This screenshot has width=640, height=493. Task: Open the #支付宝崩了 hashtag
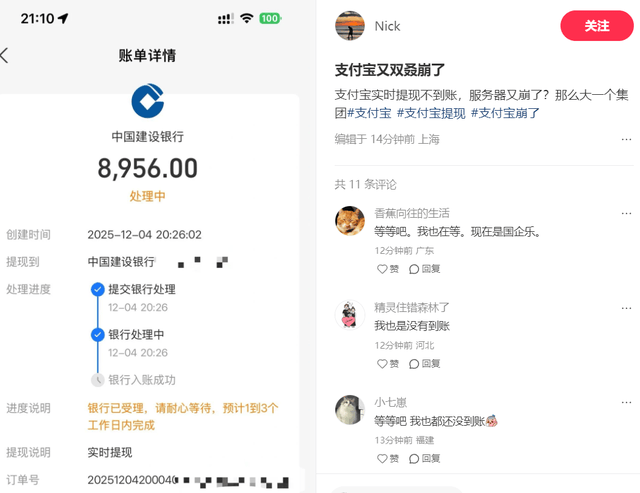click(x=508, y=113)
